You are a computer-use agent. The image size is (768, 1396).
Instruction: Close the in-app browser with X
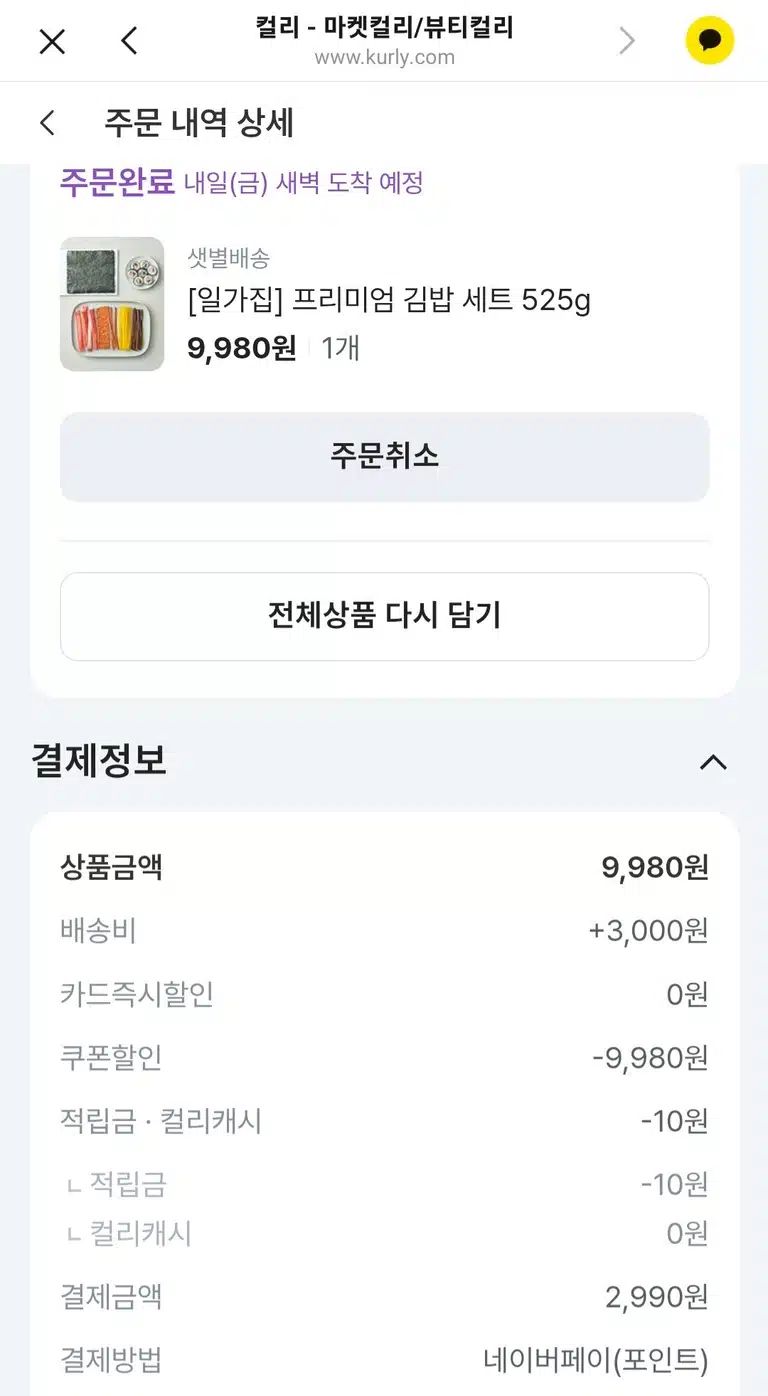click(52, 41)
